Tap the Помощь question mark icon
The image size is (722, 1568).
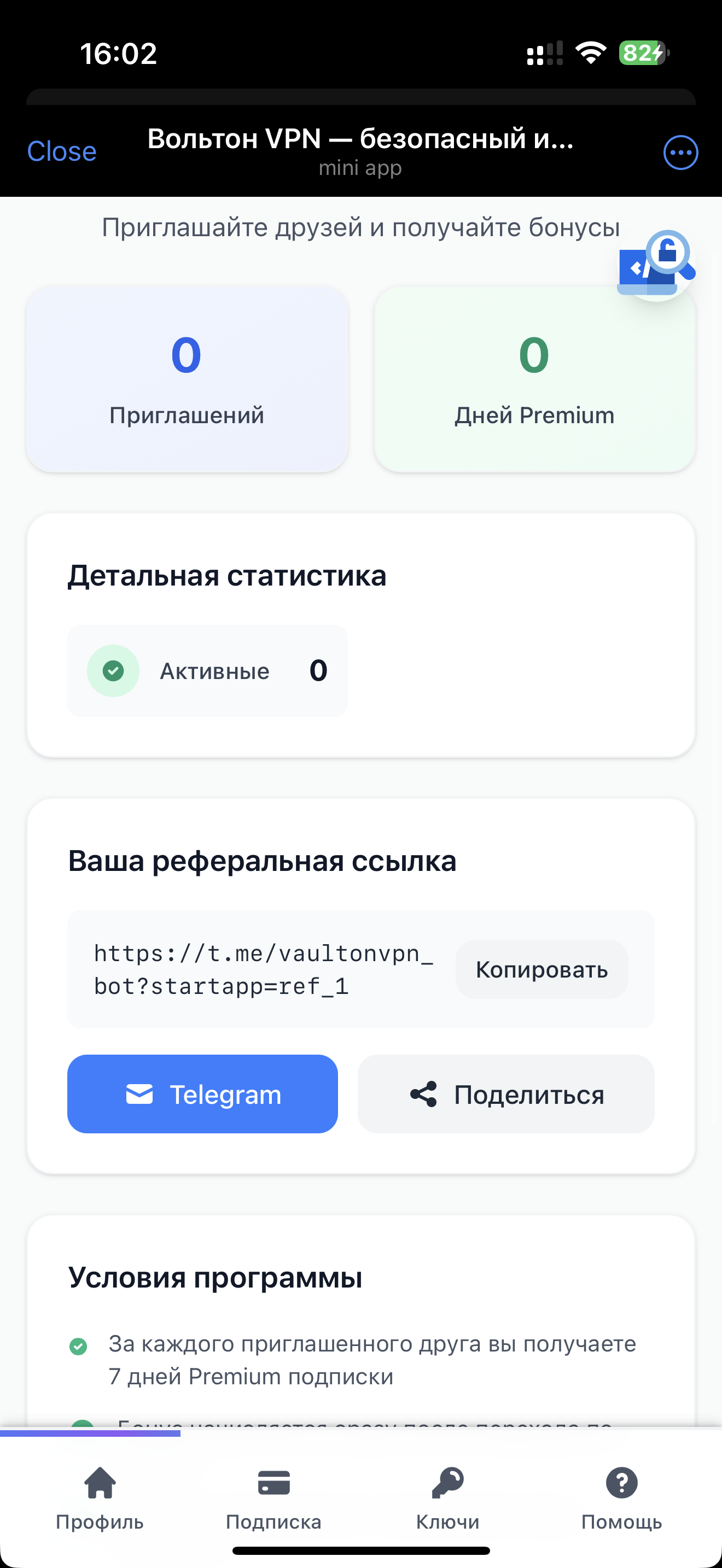tap(623, 1483)
